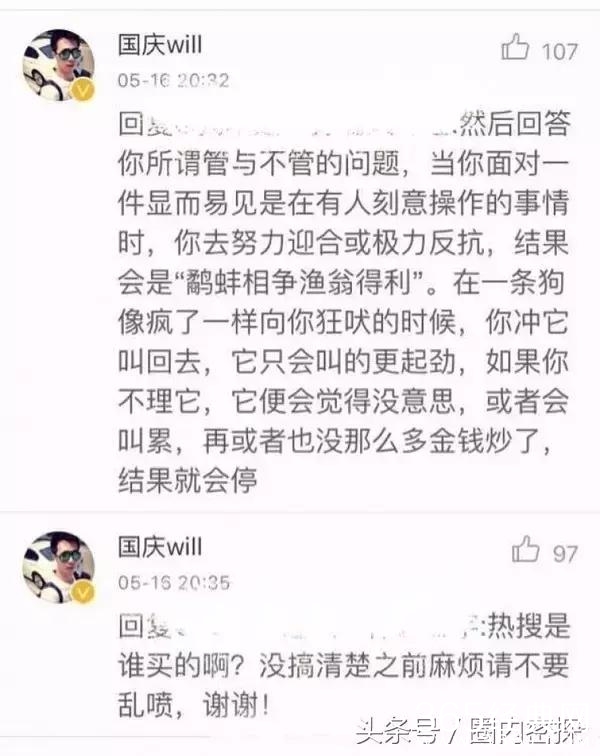Image resolution: width=600 pixels, height=756 pixels.
Task: Open the 国庆will username on the 20:35 comment
Action: click(160, 547)
